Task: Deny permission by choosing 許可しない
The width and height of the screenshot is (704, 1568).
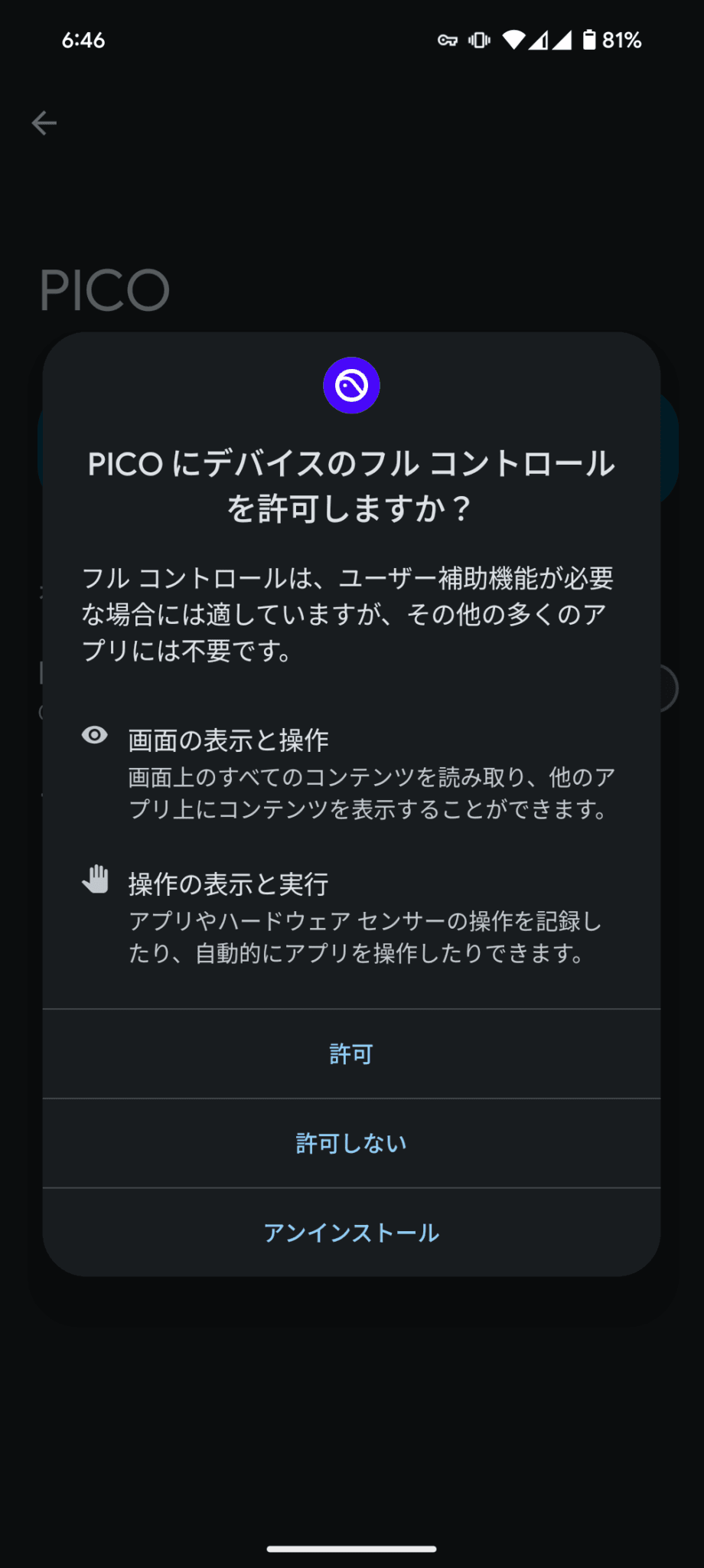Action: pos(351,1143)
